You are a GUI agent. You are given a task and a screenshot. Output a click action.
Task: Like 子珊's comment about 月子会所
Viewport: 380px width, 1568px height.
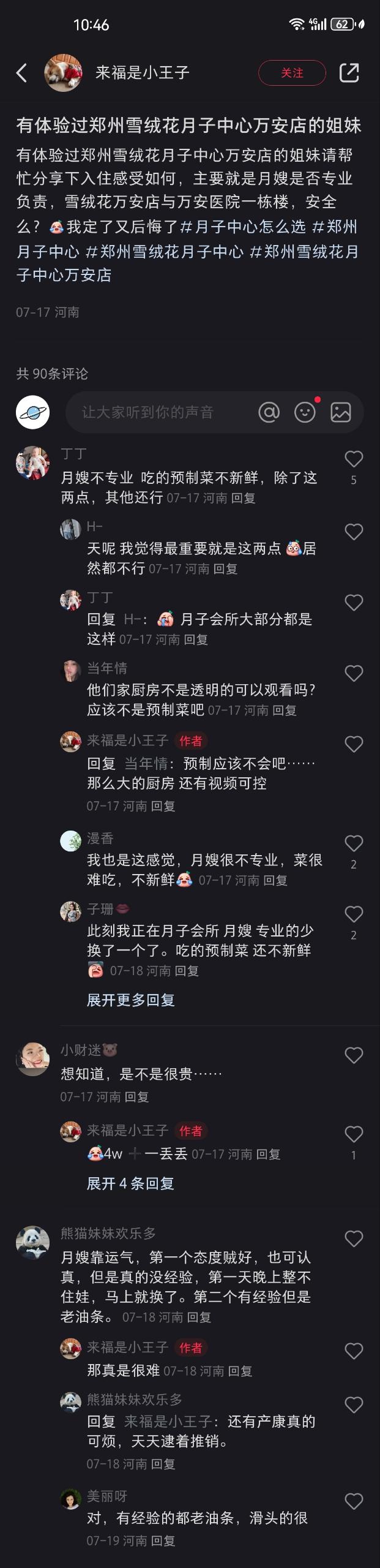point(354,914)
